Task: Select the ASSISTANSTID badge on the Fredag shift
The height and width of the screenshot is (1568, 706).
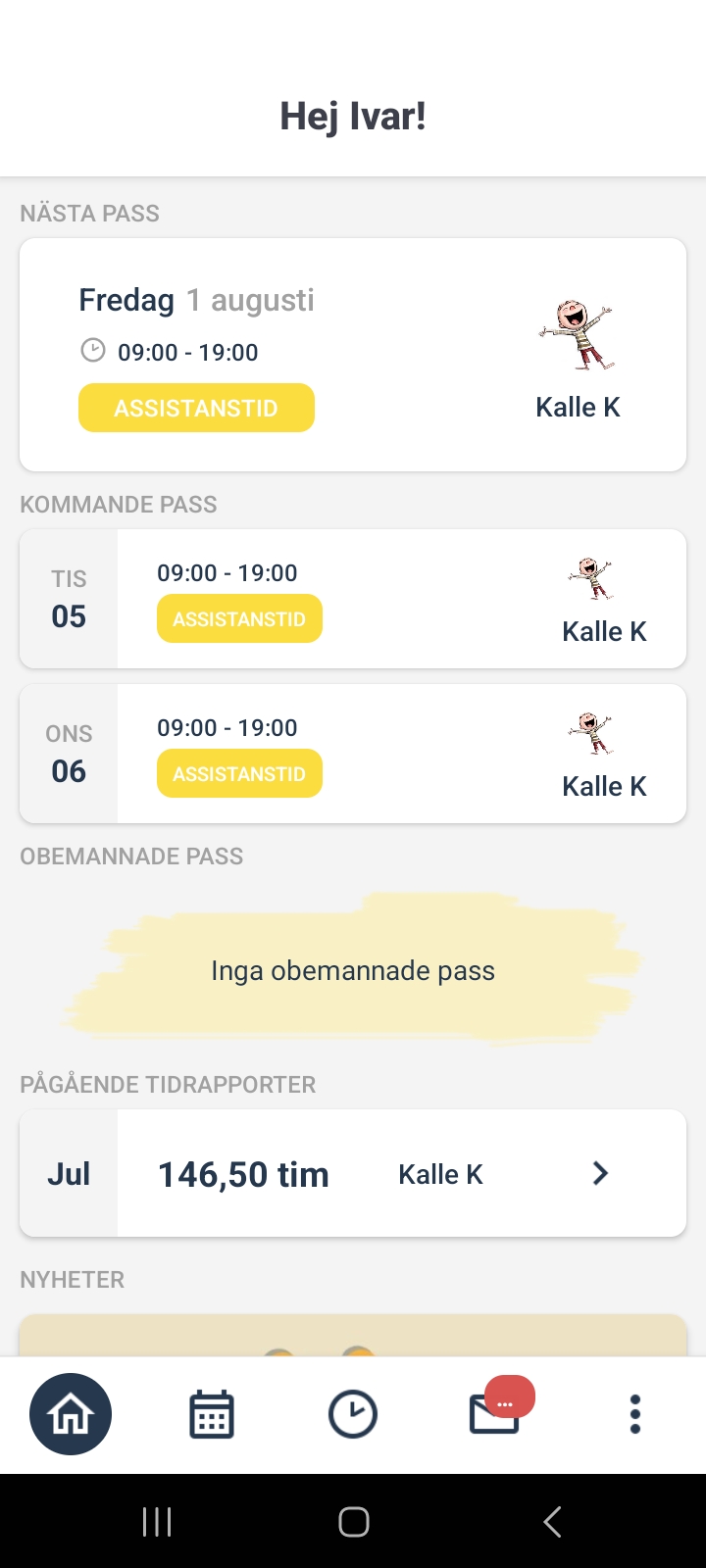Action: (x=196, y=408)
